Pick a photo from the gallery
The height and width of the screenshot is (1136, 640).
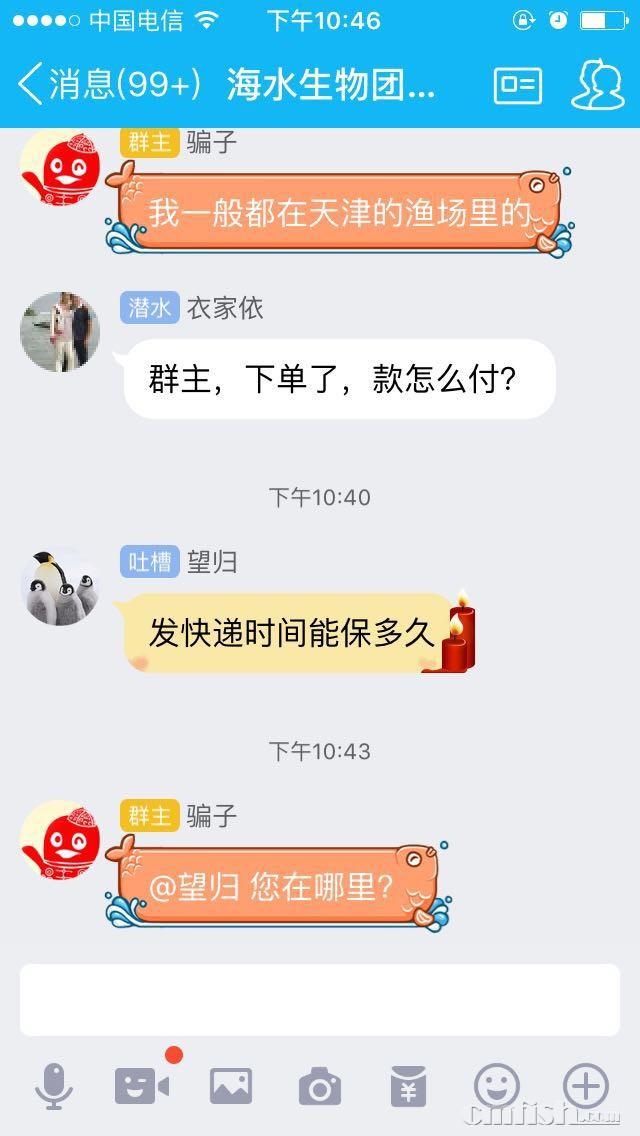(231, 1086)
